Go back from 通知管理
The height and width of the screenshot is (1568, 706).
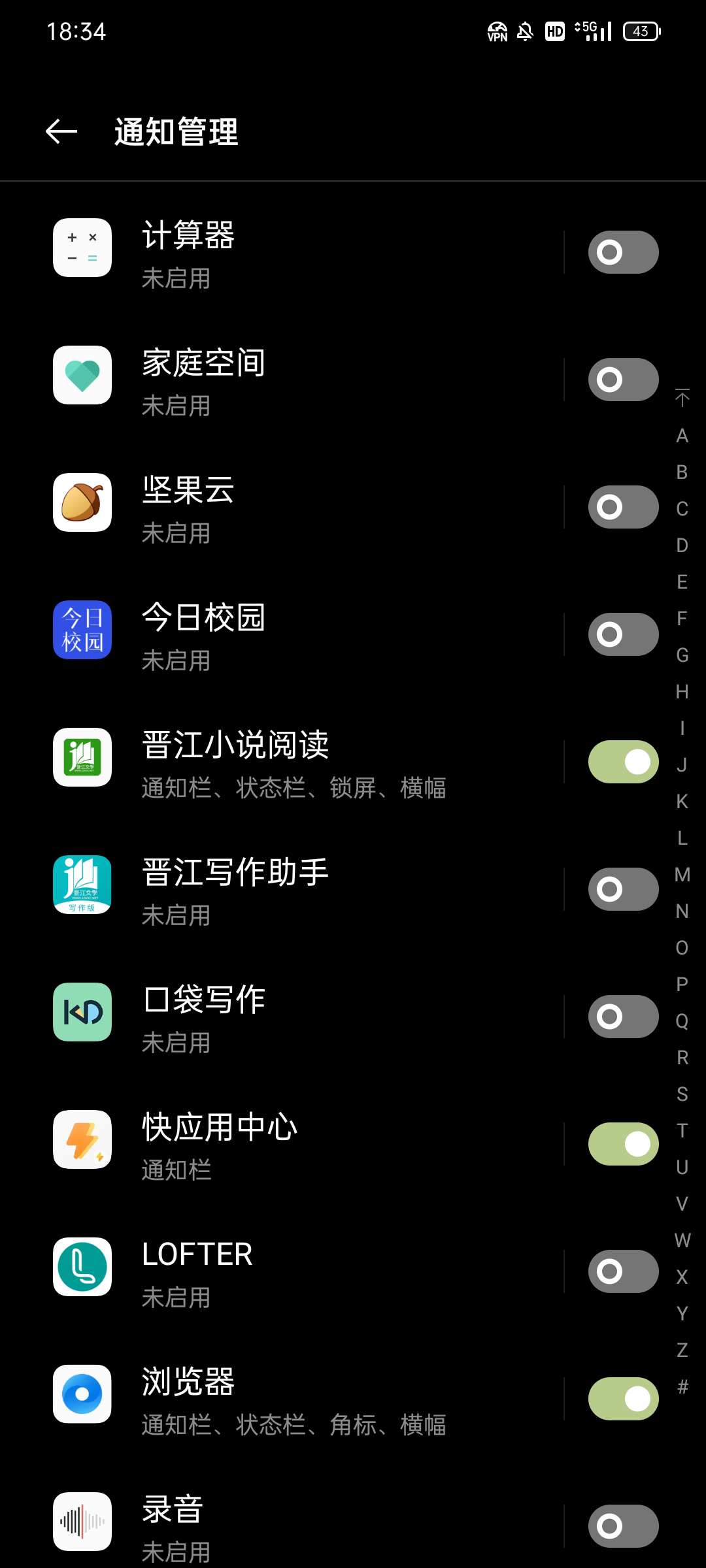point(61,131)
